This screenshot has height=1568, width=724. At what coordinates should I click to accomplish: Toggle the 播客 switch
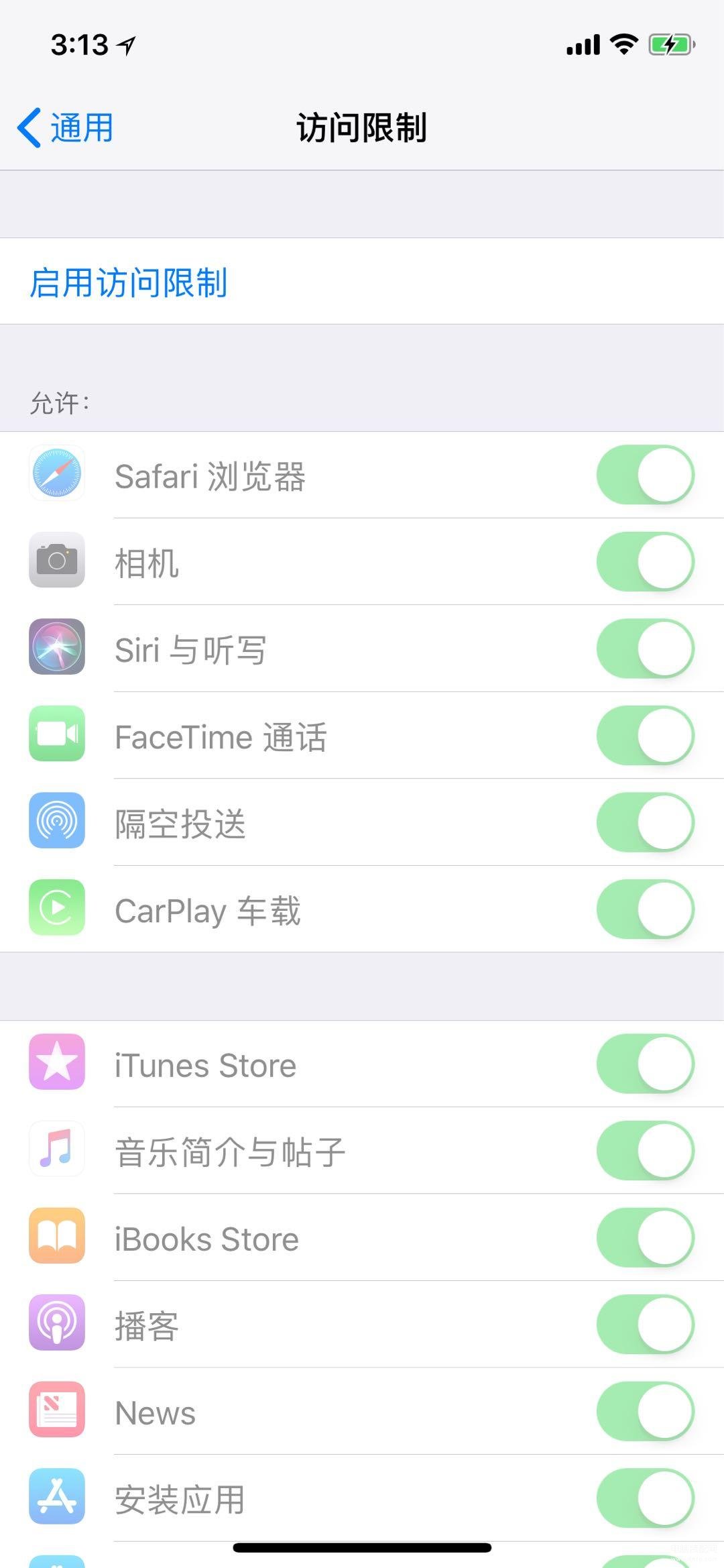646,1325
